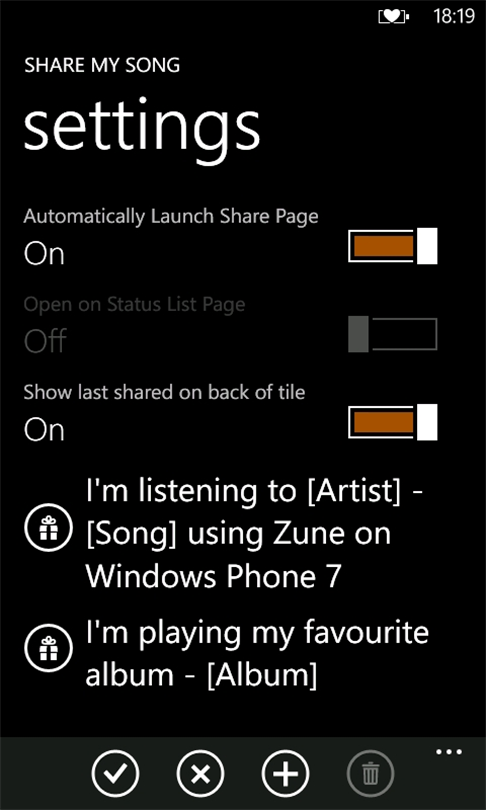This screenshot has height=810, width=486.
Task: Tap the gift icon beside the favourite album status
Action: [49, 648]
